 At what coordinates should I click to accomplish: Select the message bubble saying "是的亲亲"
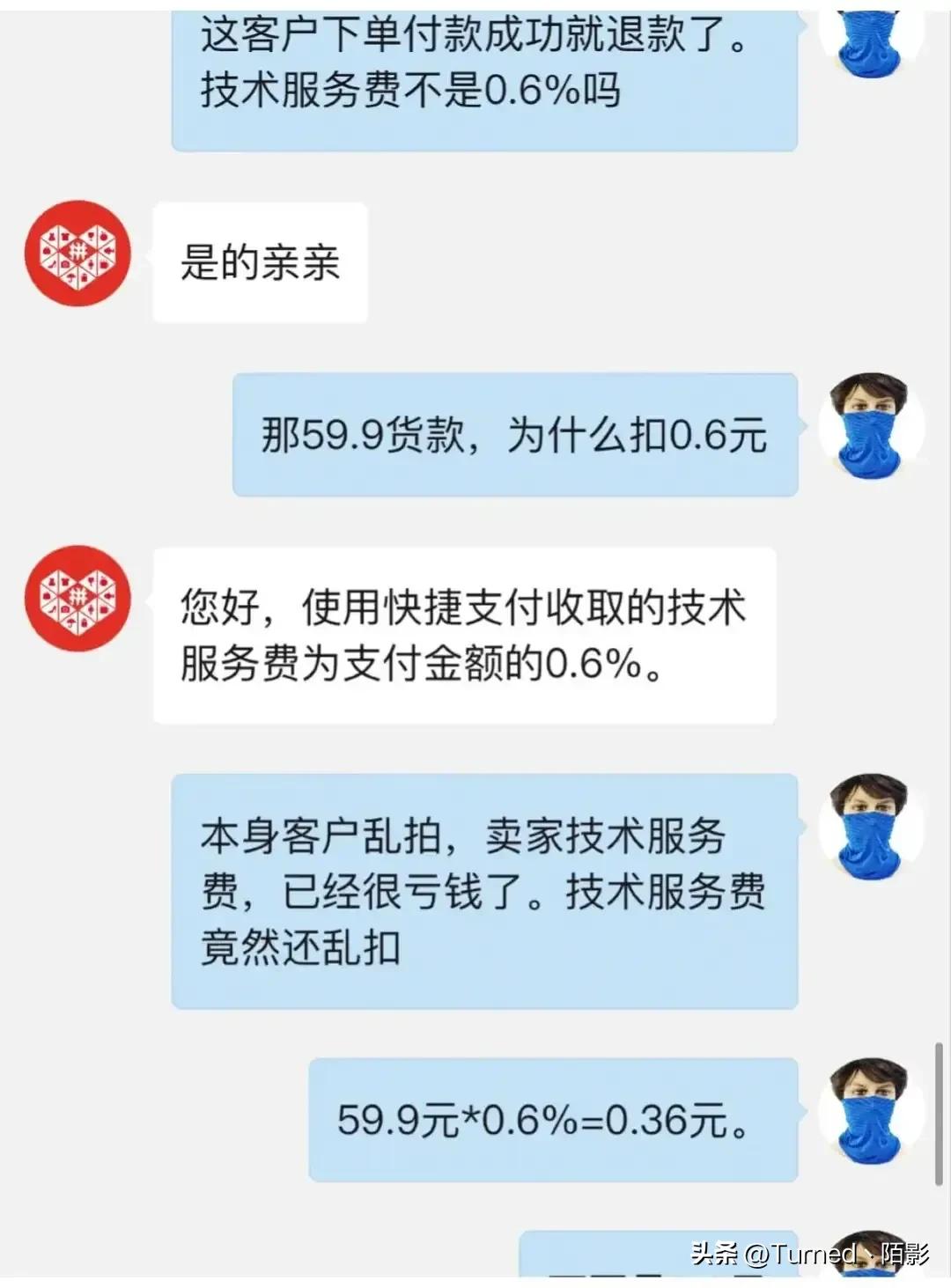258,262
